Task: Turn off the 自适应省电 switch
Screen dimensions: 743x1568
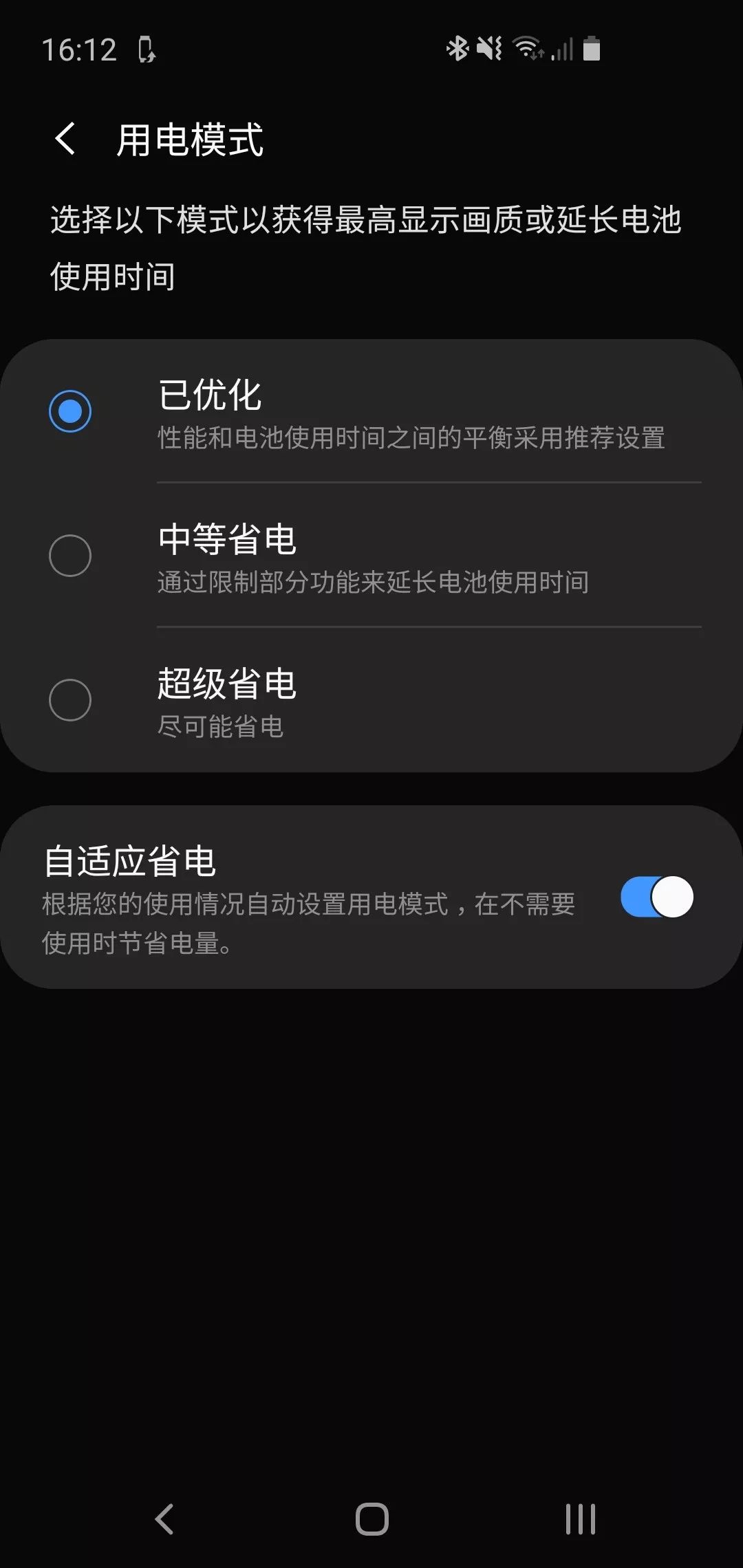Action: [656, 897]
